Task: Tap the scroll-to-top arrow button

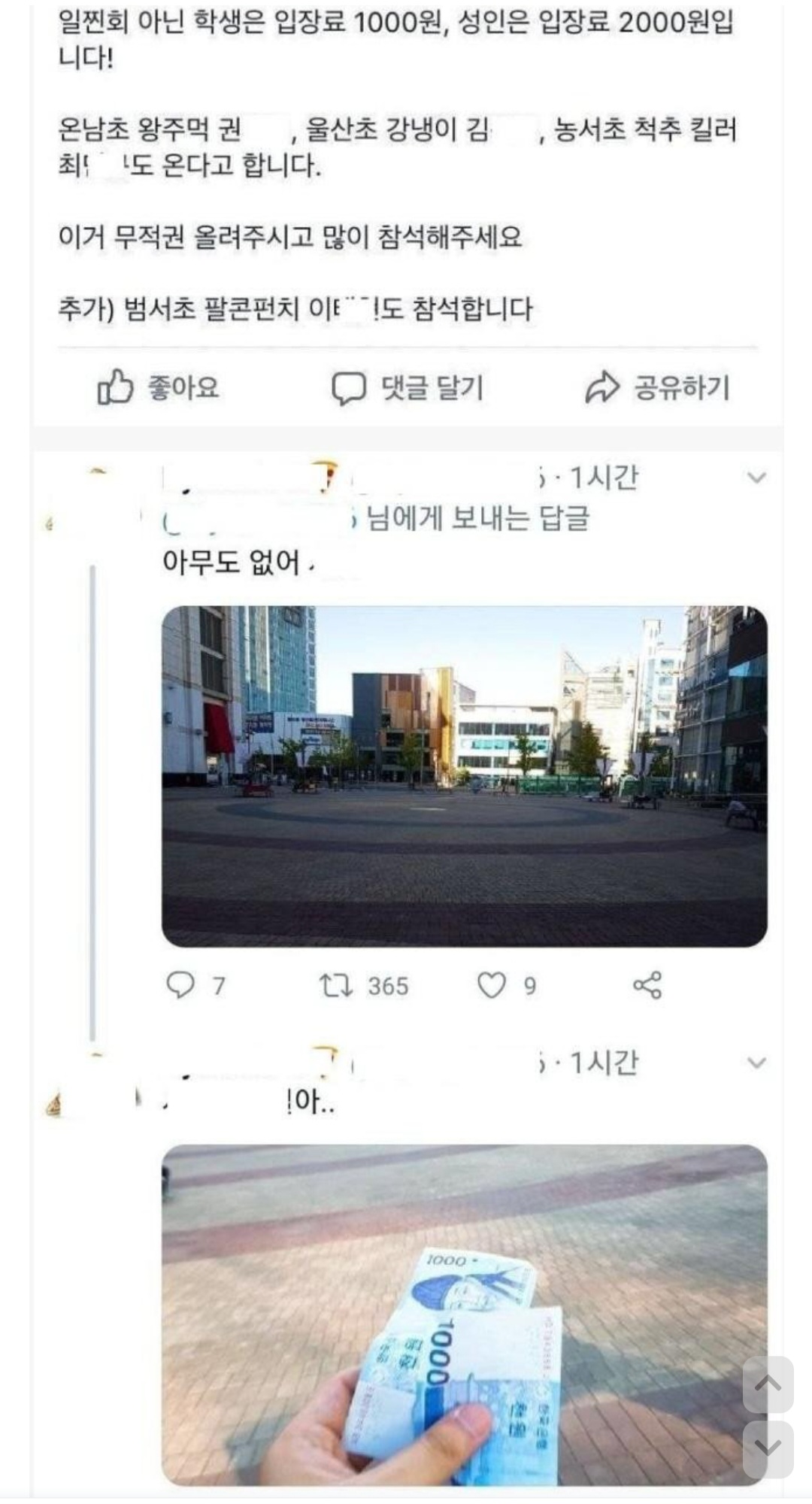Action: [x=768, y=1384]
